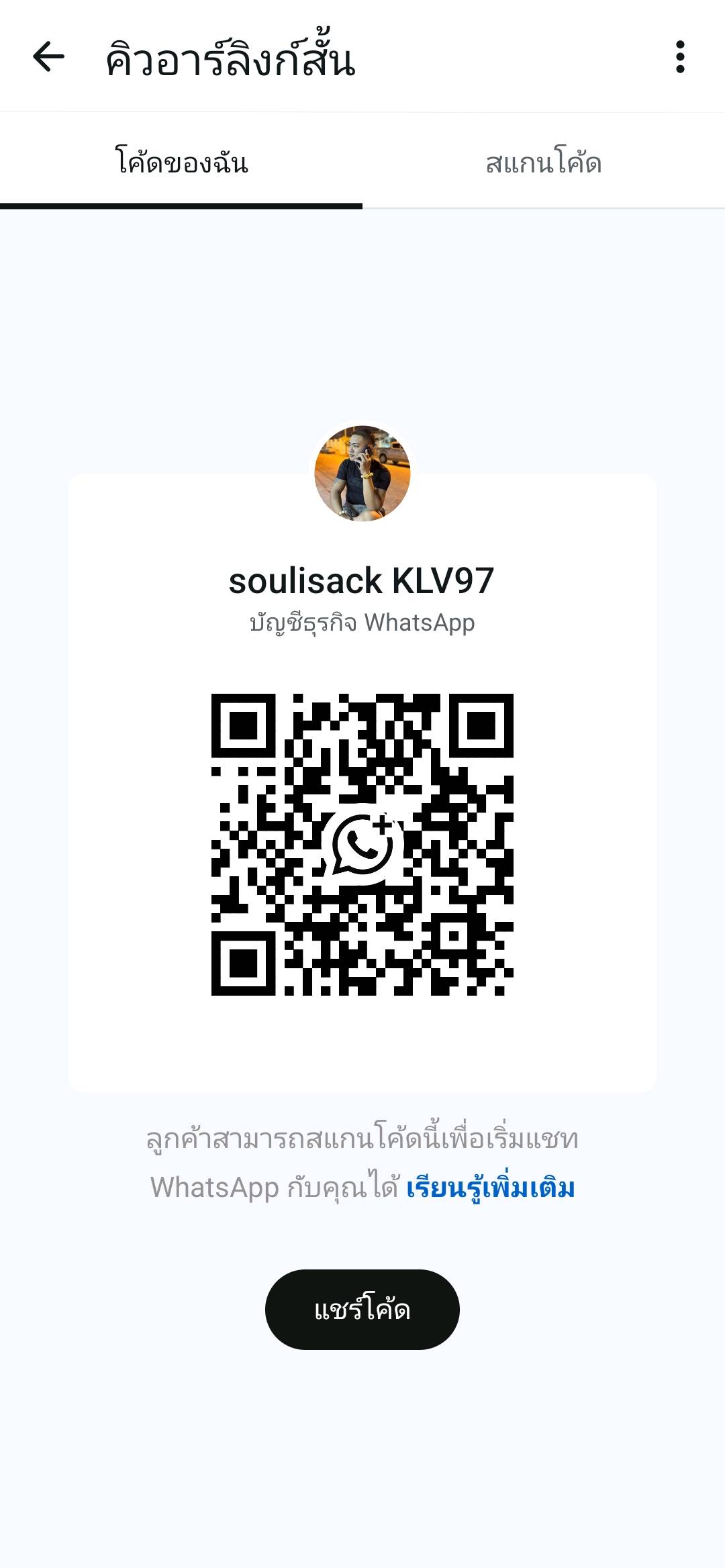Share the code with แชร์โค้ด button
This screenshot has width=725, height=1568.
(x=362, y=1309)
